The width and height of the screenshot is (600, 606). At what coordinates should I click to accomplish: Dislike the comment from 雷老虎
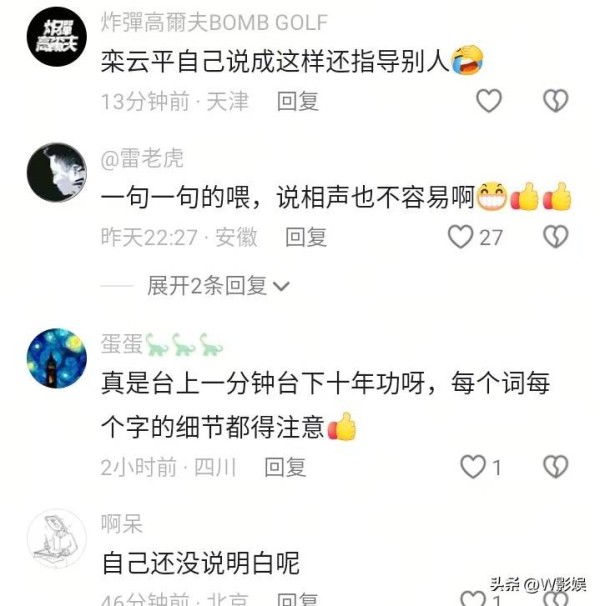pyautogui.click(x=555, y=237)
